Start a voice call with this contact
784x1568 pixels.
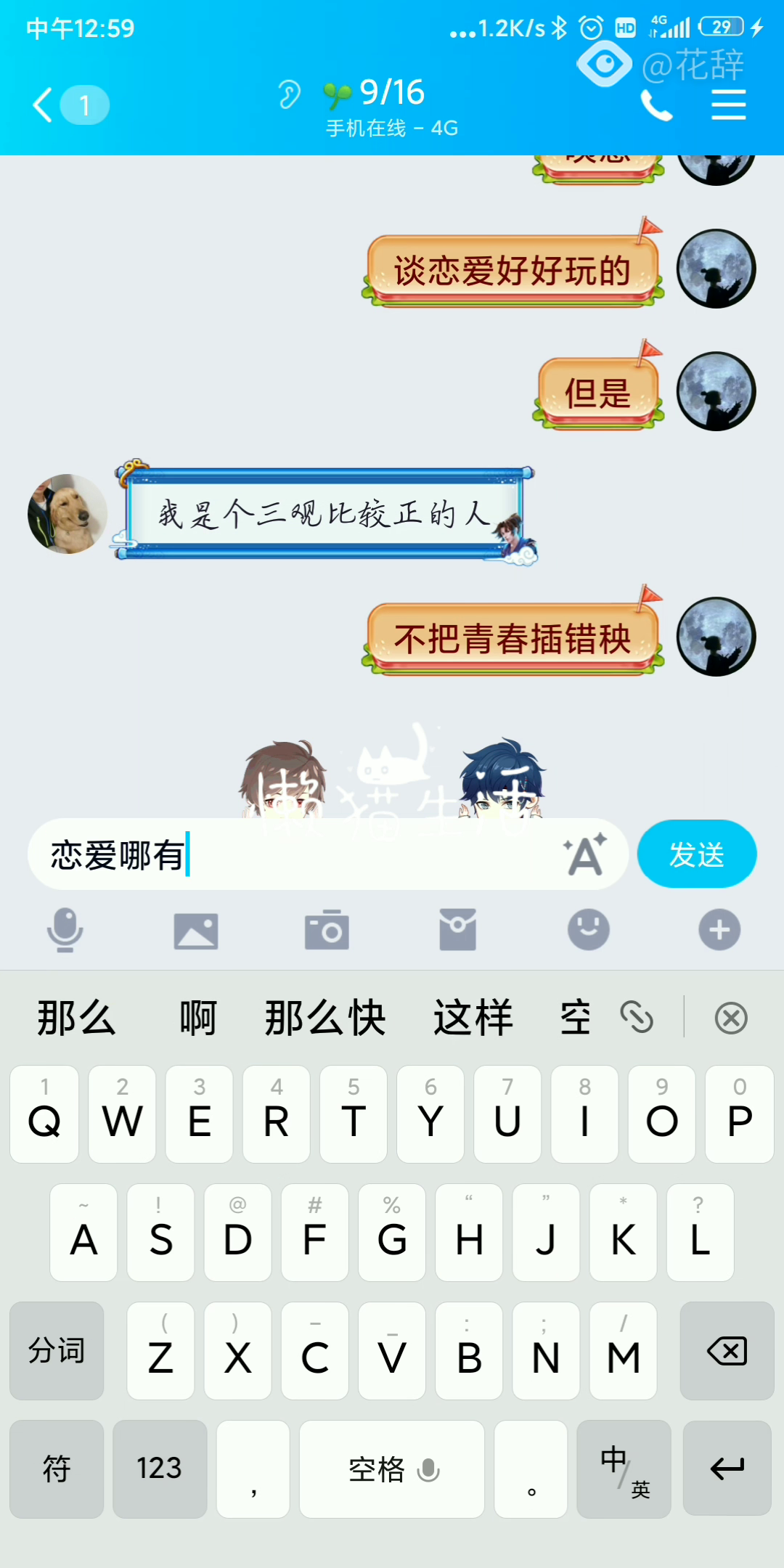(x=656, y=107)
